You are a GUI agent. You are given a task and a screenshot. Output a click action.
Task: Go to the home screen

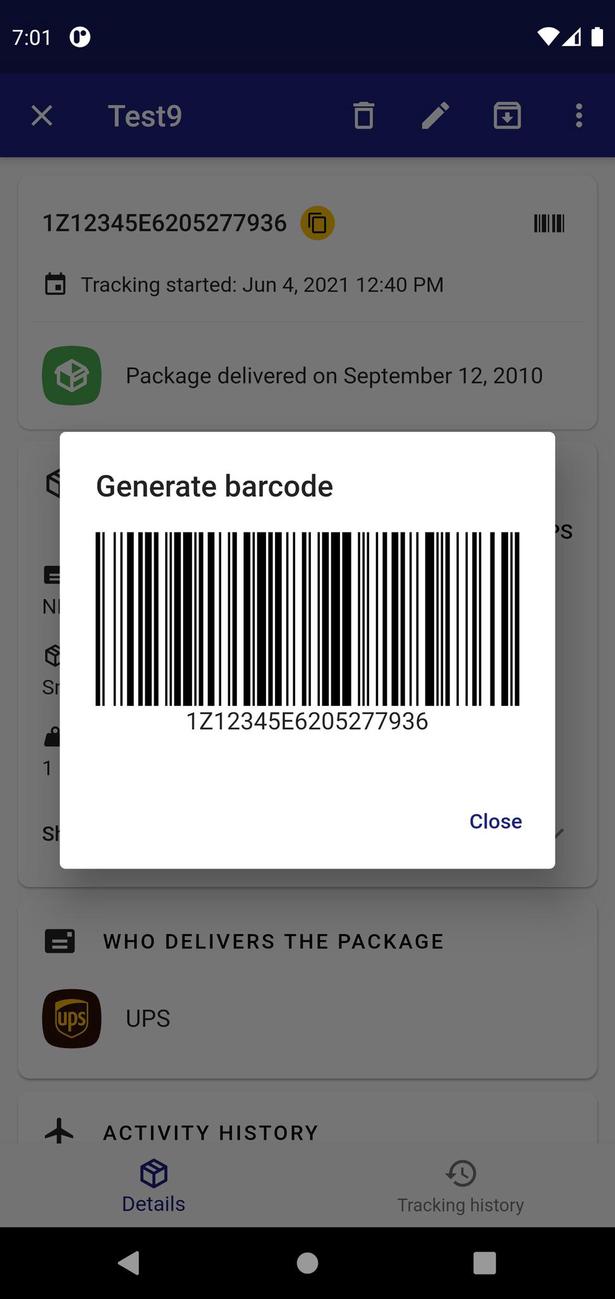[307, 1263]
